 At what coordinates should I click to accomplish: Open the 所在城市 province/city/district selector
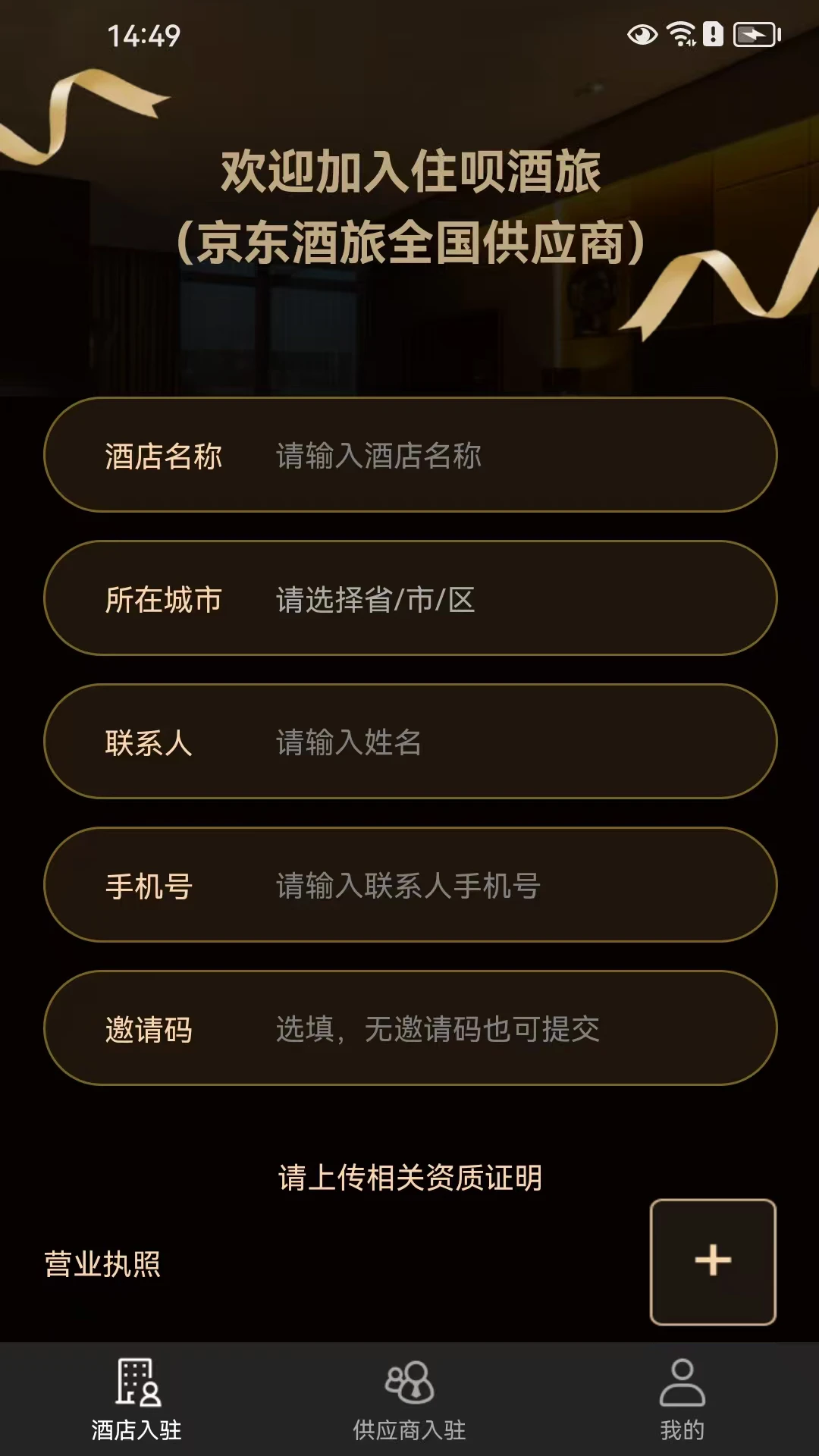pyautogui.click(x=409, y=598)
